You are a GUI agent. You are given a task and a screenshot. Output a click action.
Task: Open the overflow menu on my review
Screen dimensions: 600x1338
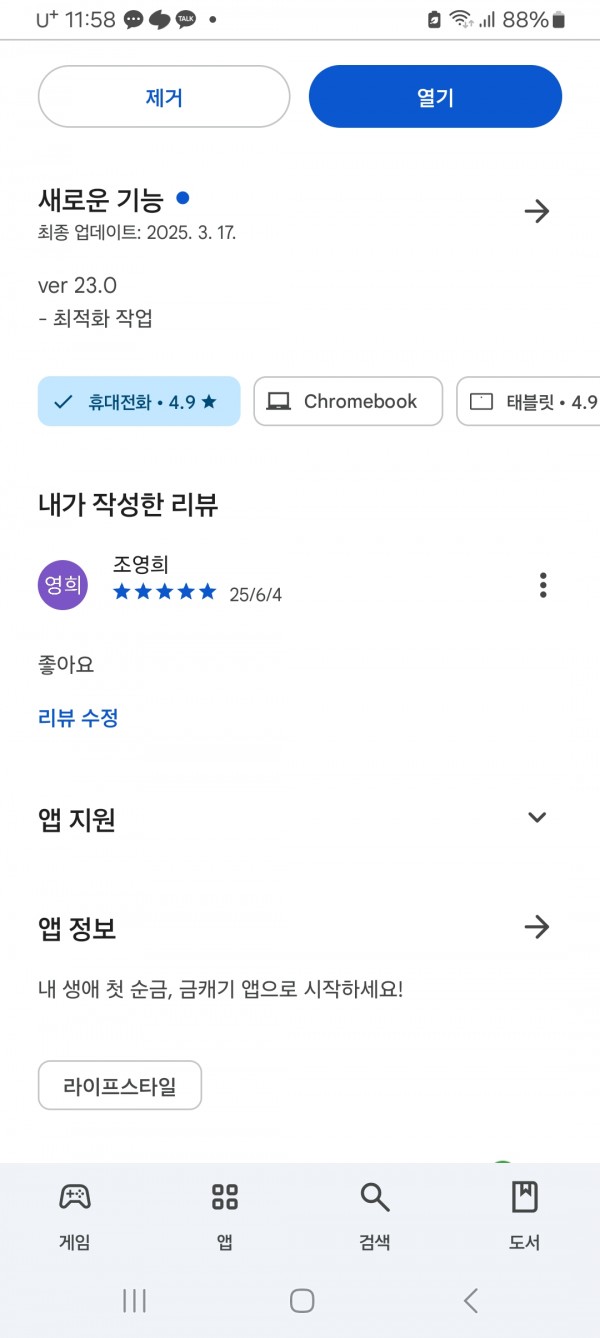(x=543, y=585)
